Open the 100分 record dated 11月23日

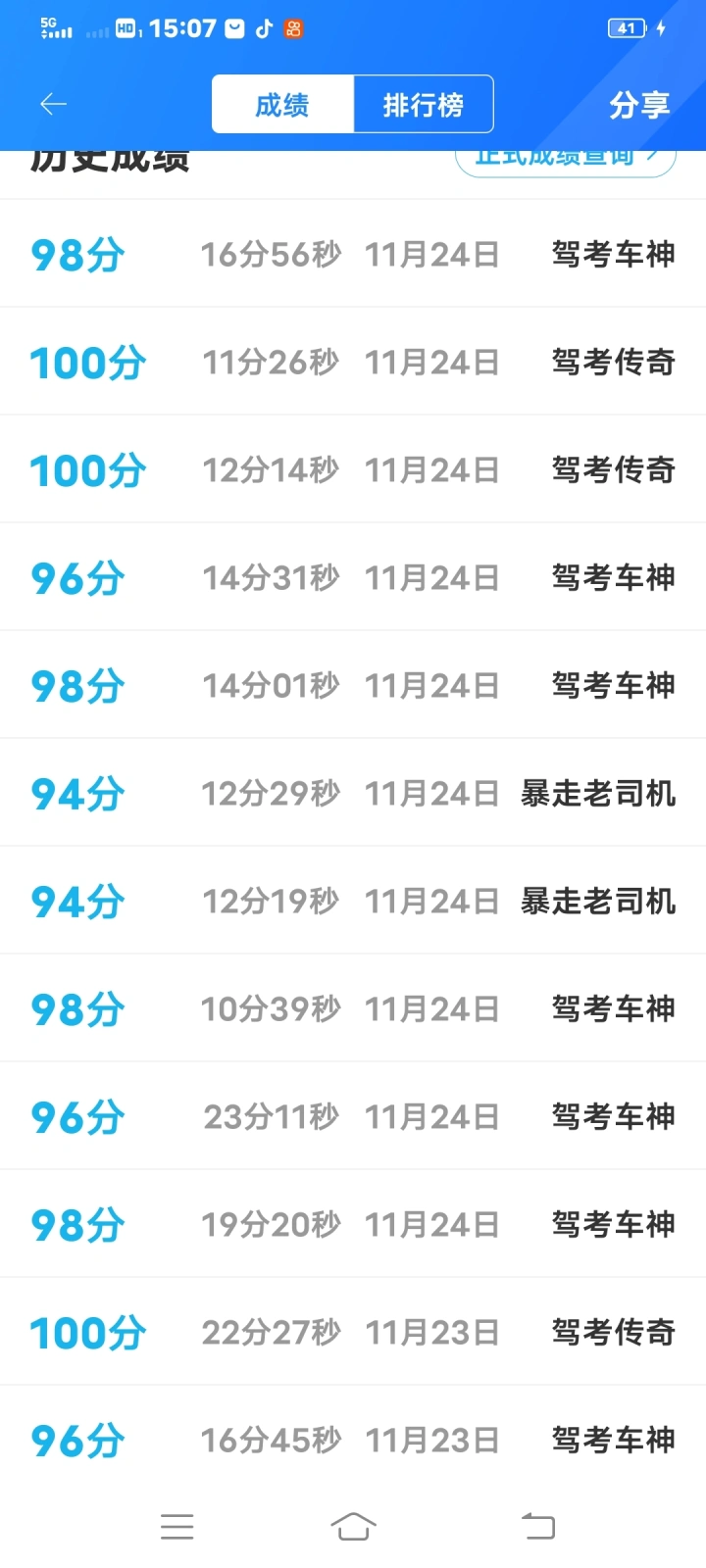(353, 1332)
